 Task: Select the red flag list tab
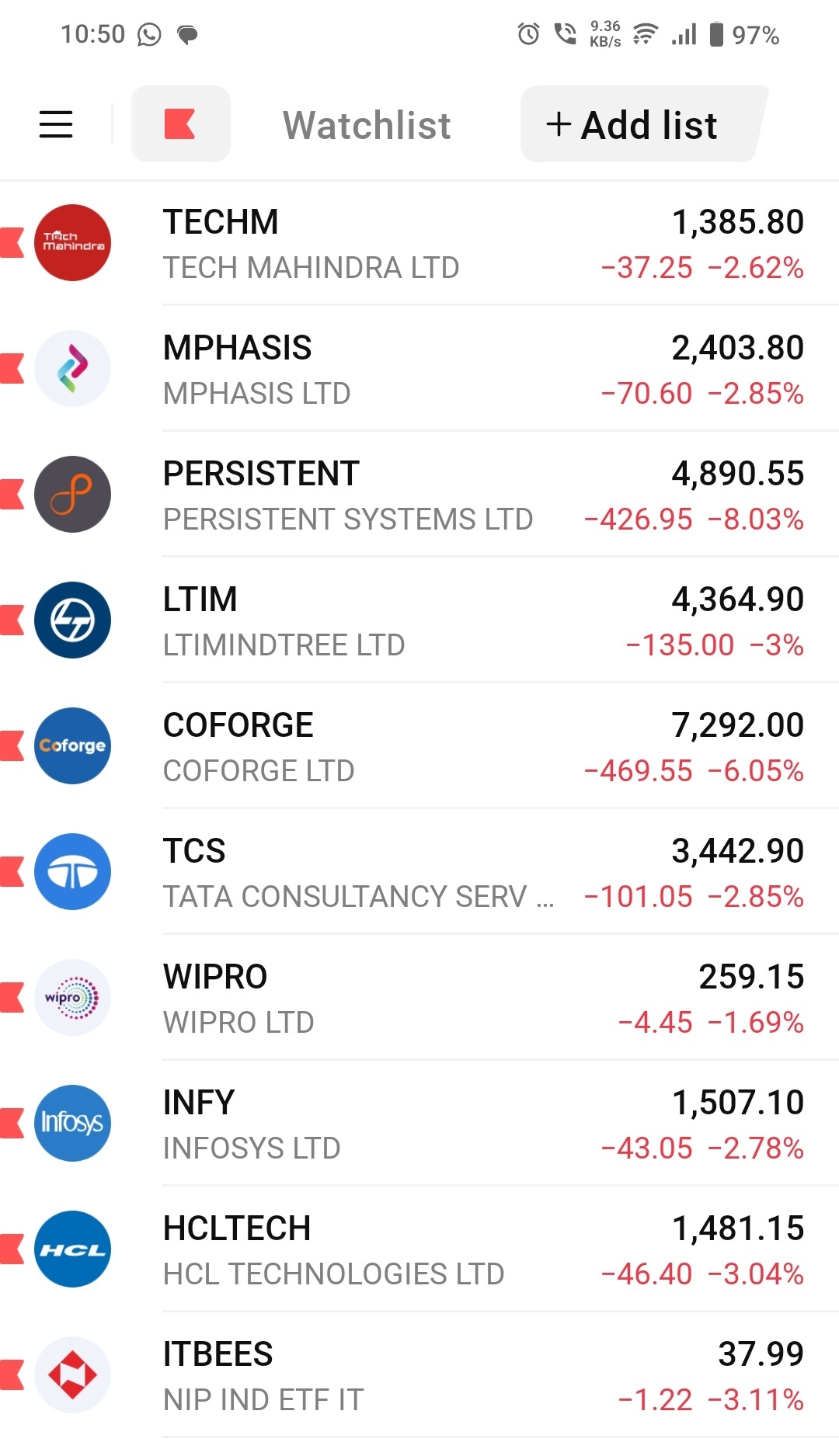point(180,124)
